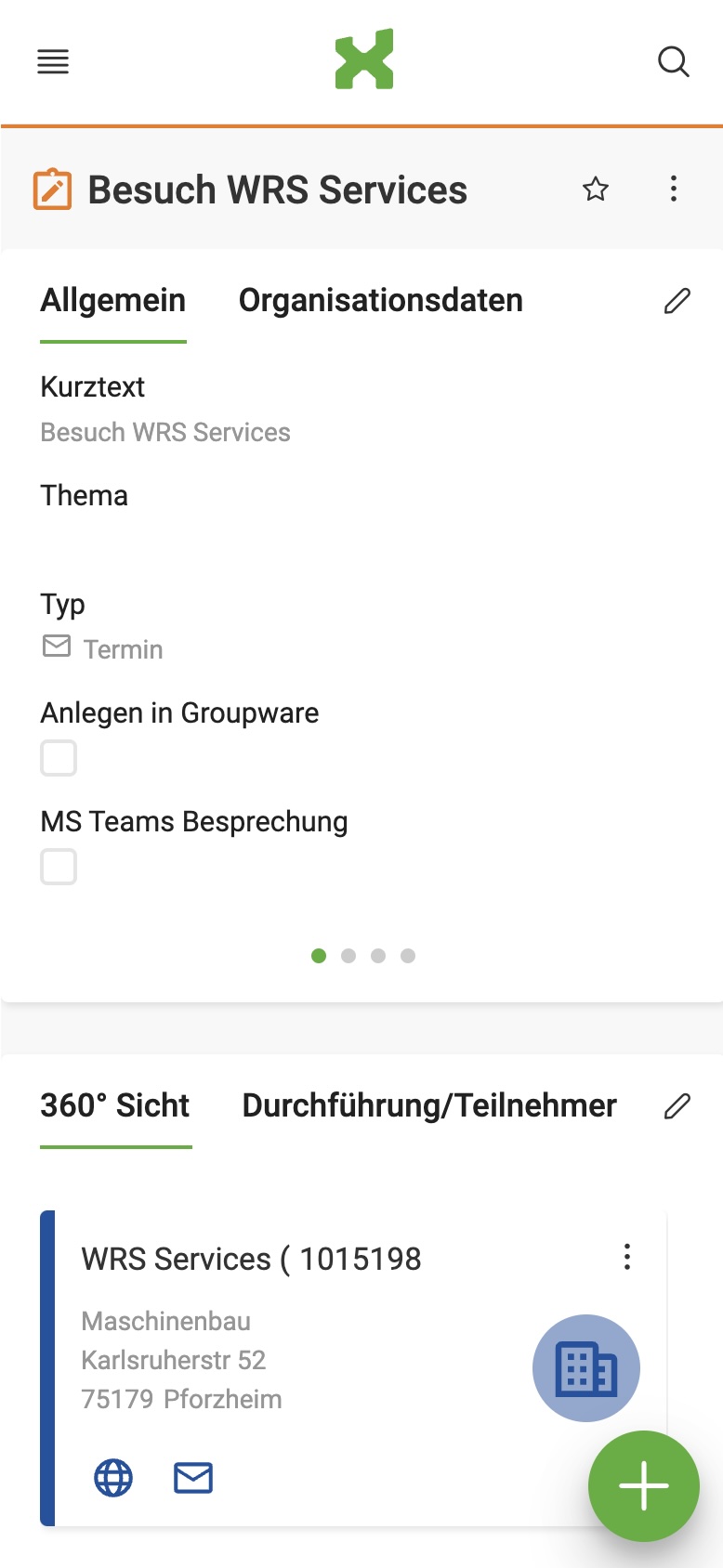Screen dimensions: 723x1568
Task: Select the Allgemein tab
Action: coord(113,300)
